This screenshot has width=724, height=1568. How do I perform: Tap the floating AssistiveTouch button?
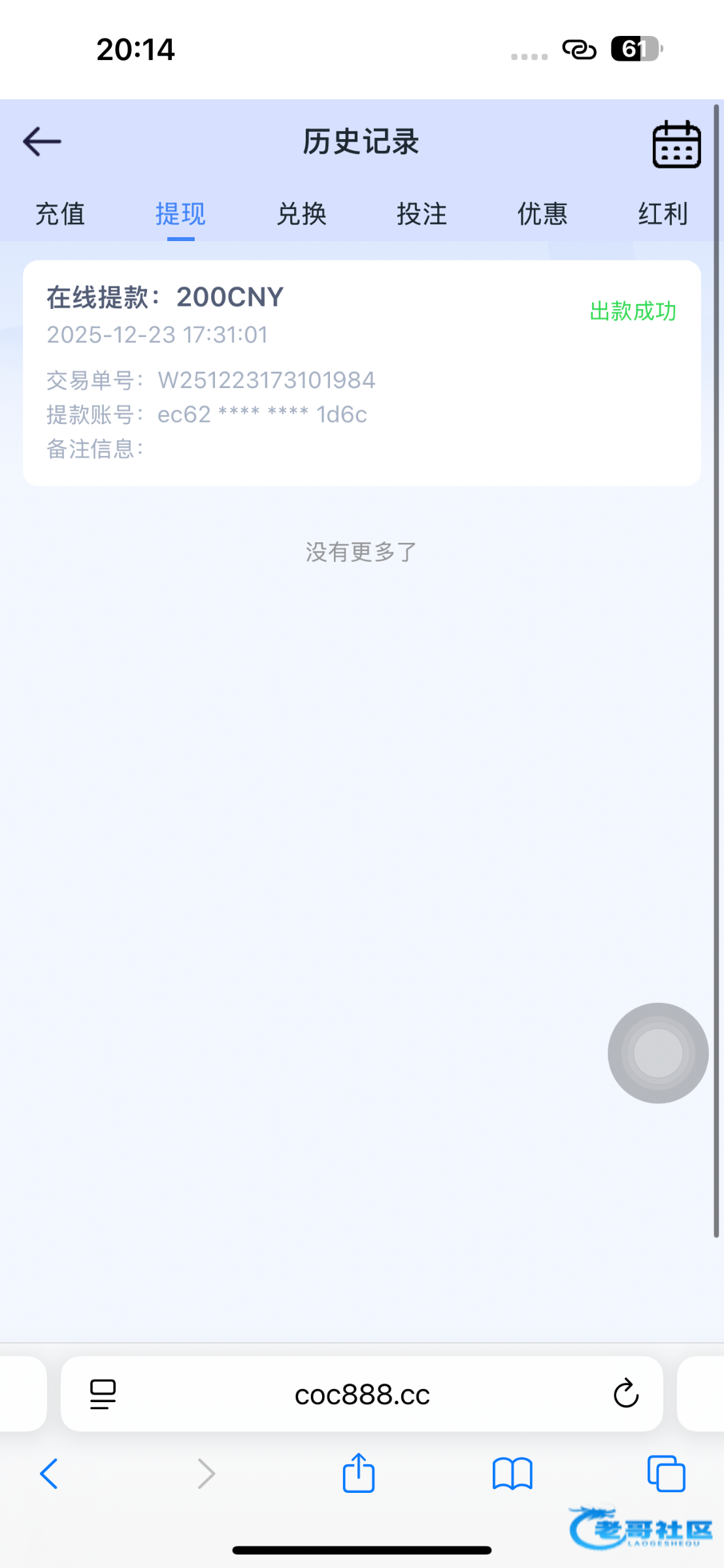[x=657, y=1053]
